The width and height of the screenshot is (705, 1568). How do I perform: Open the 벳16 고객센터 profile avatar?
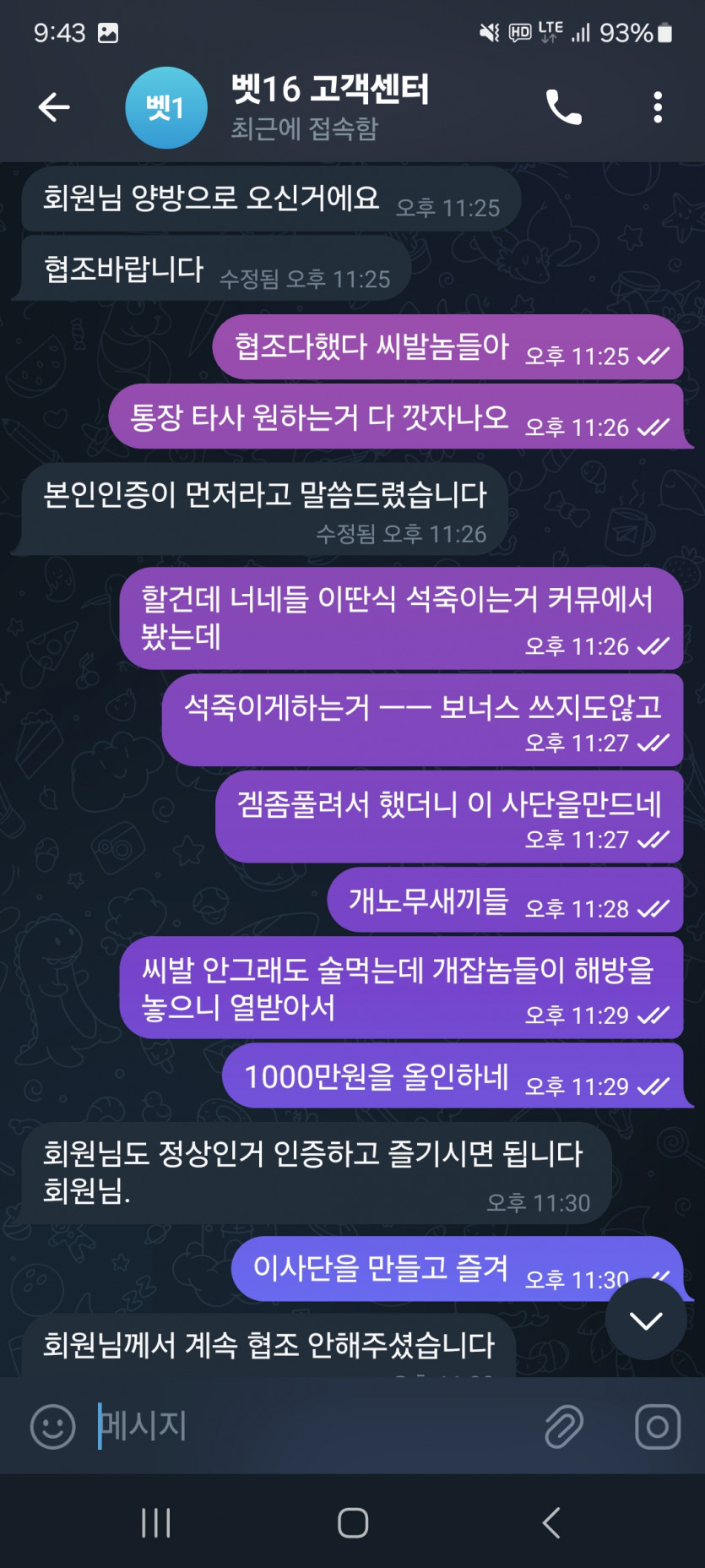(165, 107)
